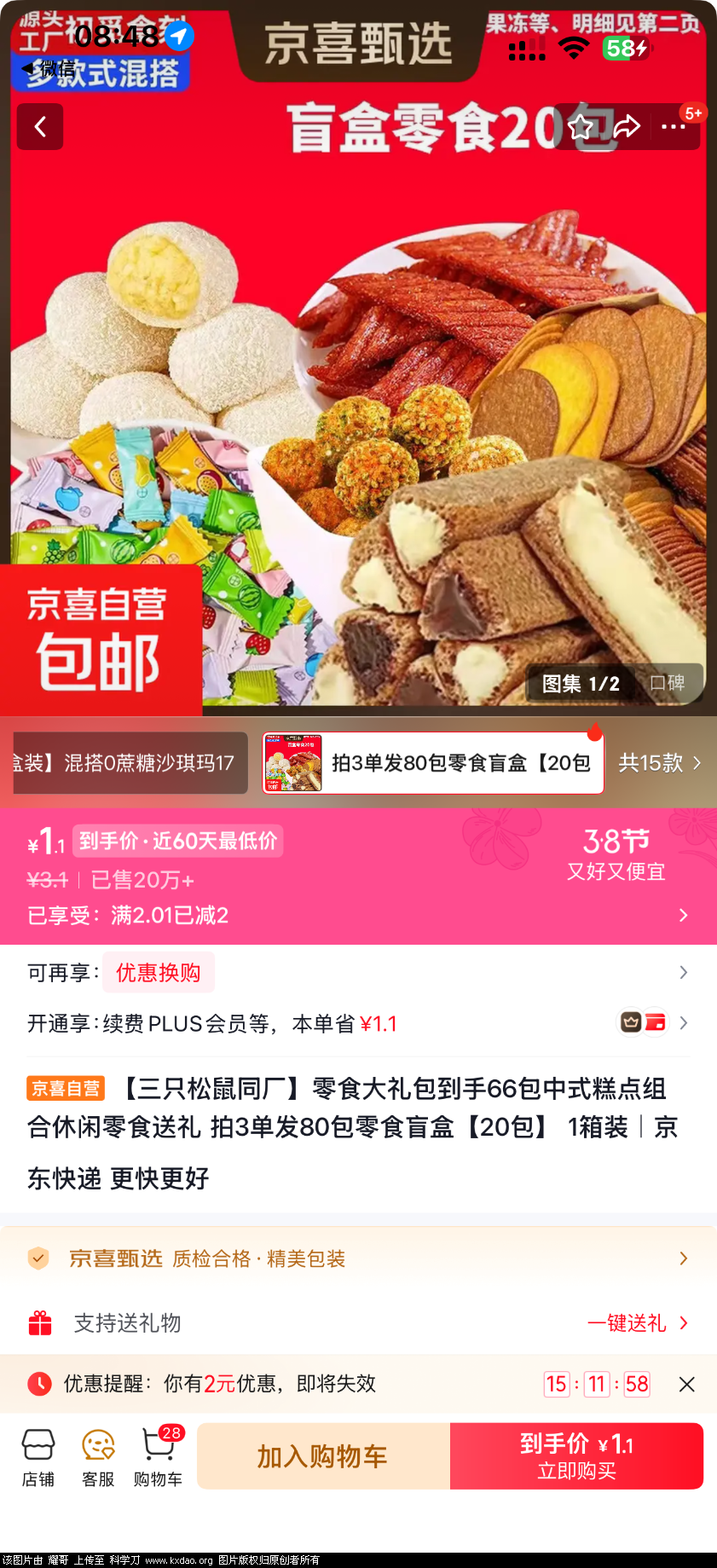Select the 图集 image gallery tab

point(581,683)
